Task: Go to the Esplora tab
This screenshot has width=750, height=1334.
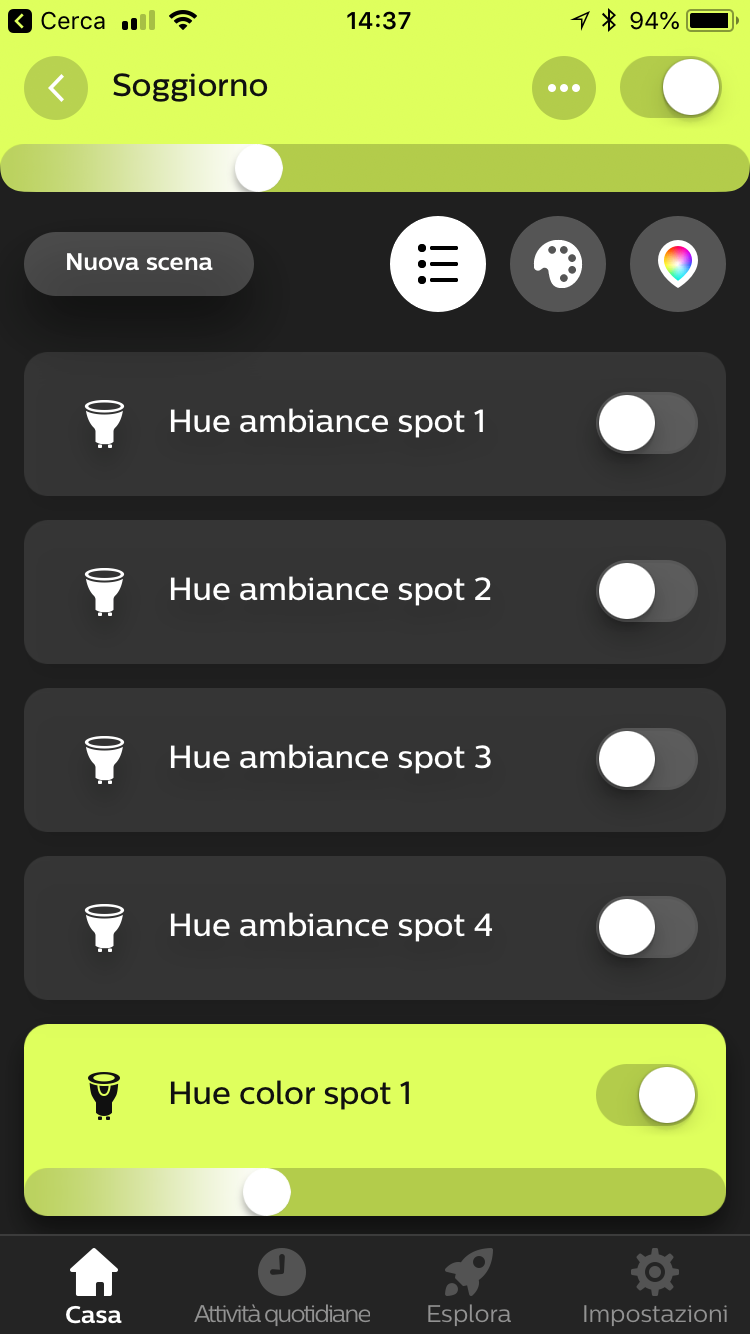Action: pyautogui.click(x=468, y=1288)
